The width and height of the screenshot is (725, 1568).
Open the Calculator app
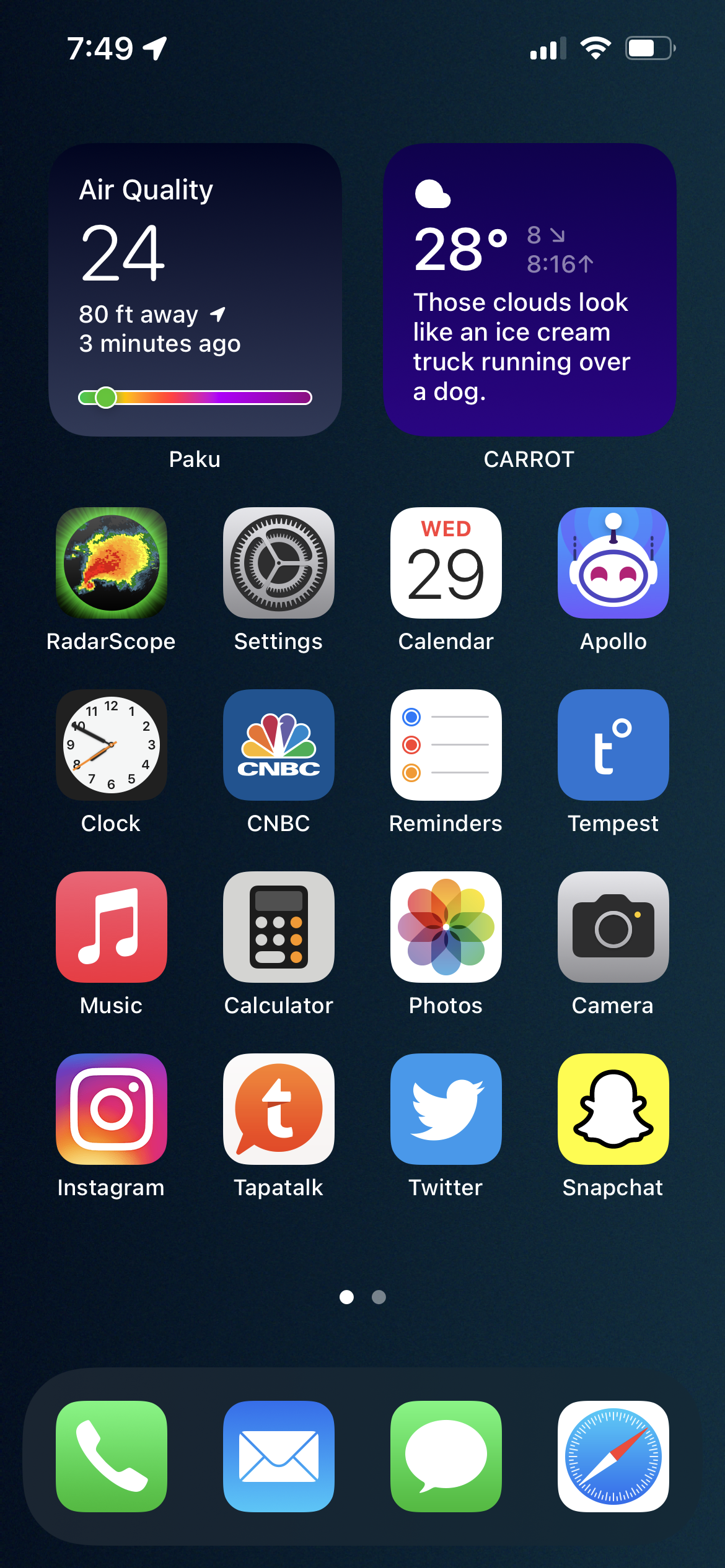[x=279, y=927]
